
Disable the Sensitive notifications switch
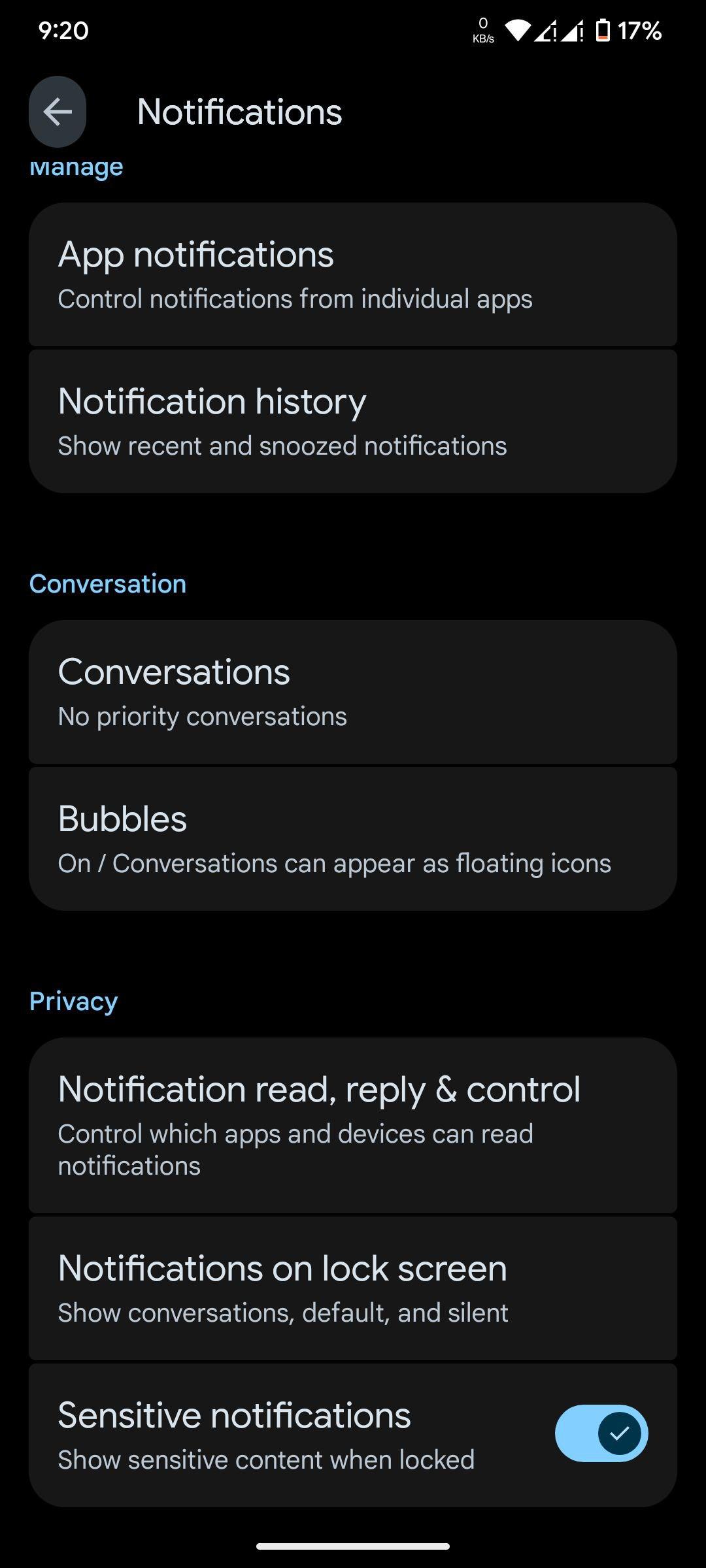click(x=601, y=1433)
